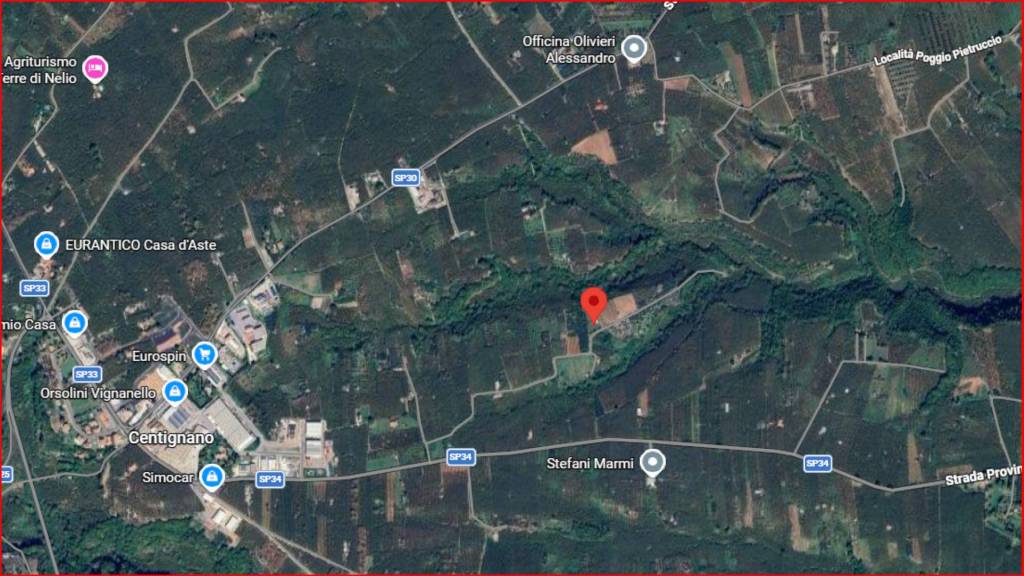Open the Agriturismo Terre di Nelio marker
The height and width of the screenshot is (576, 1024).
95,68
